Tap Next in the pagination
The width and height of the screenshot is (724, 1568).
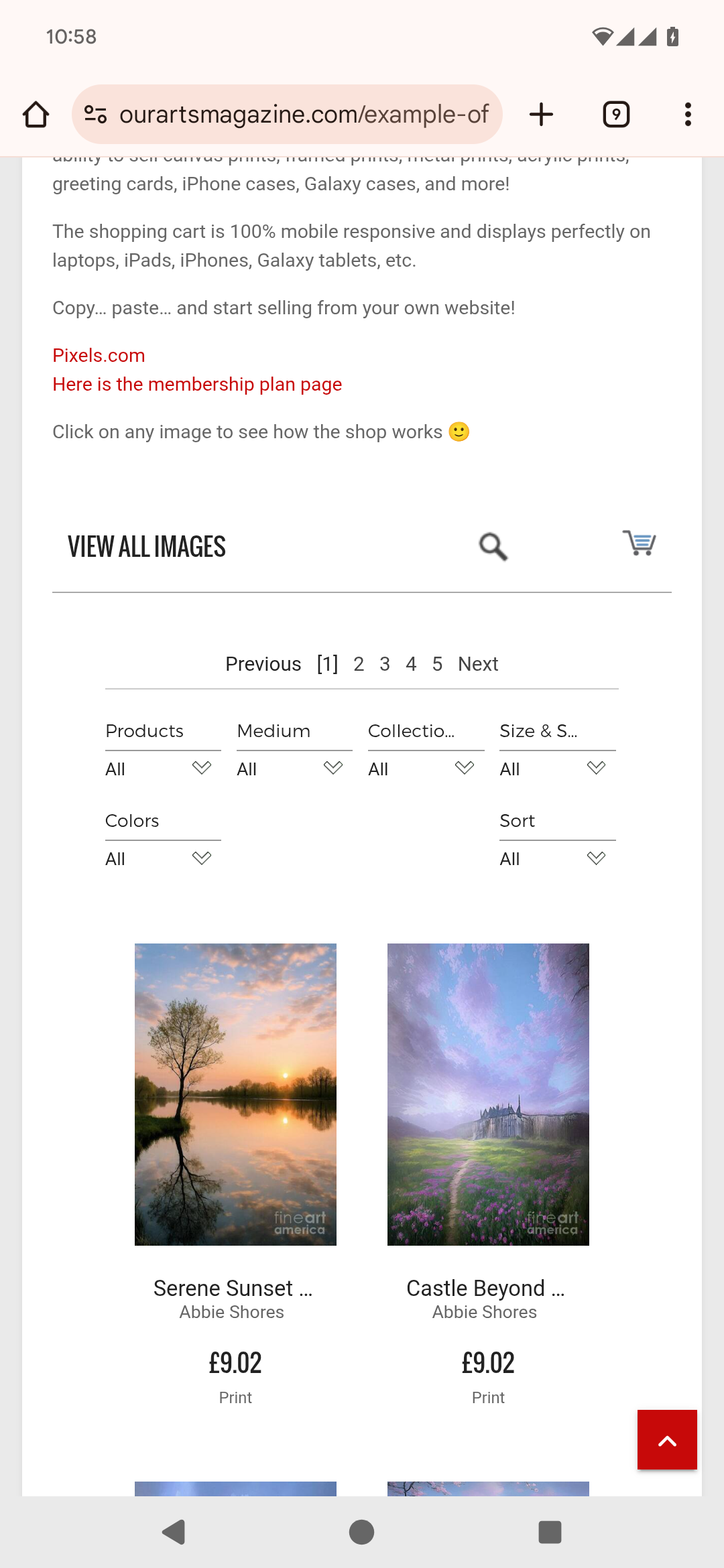(478, 664)
